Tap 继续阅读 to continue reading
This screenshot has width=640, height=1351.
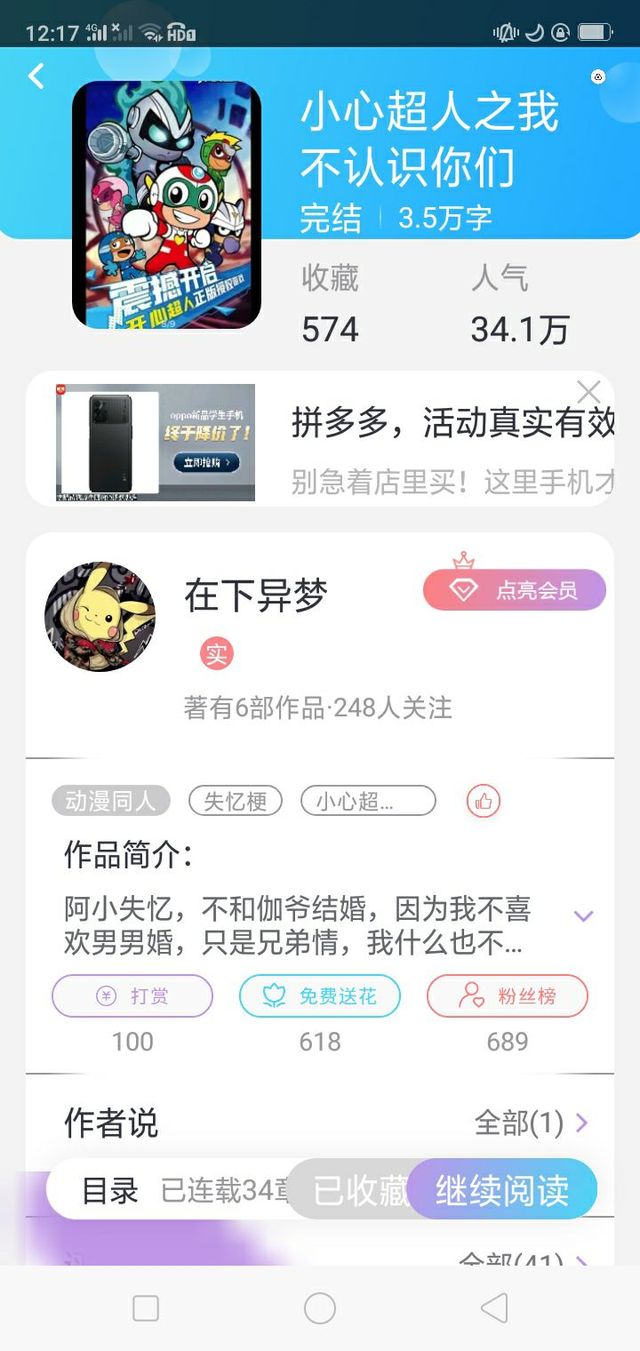pyautogui.click(x=502, y=1190)
